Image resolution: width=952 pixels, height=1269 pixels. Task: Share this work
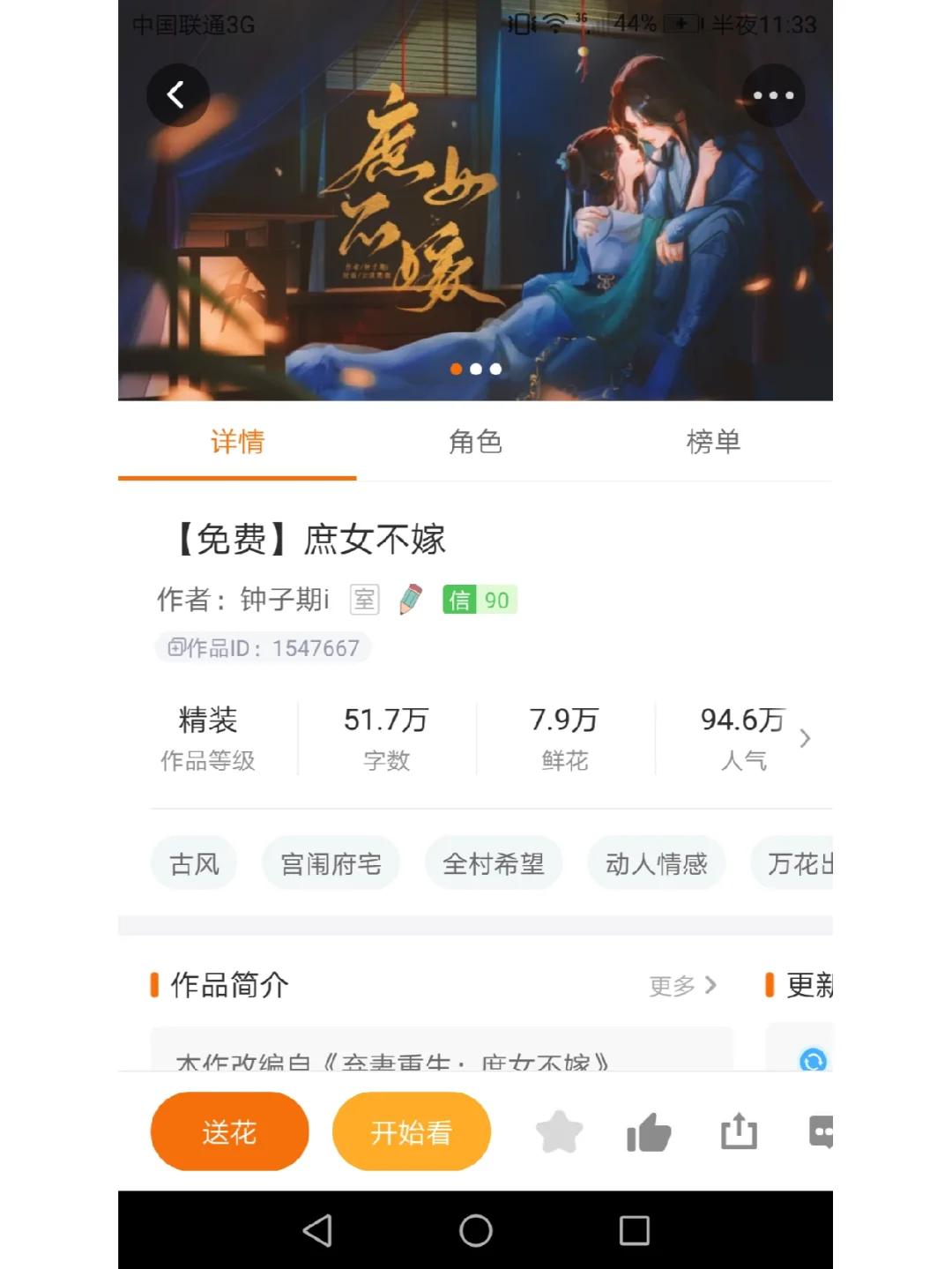point(739,1132)
